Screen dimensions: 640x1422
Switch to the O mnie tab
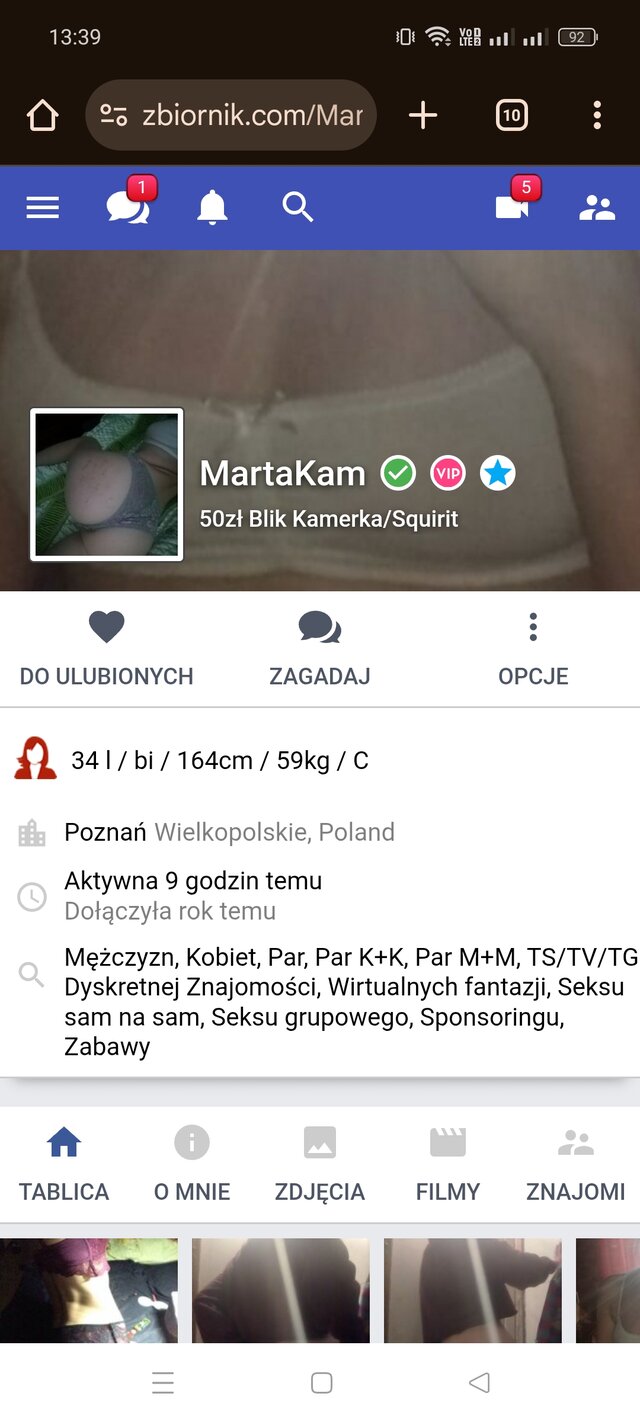pyautogui.click(x=192, y=1164)
